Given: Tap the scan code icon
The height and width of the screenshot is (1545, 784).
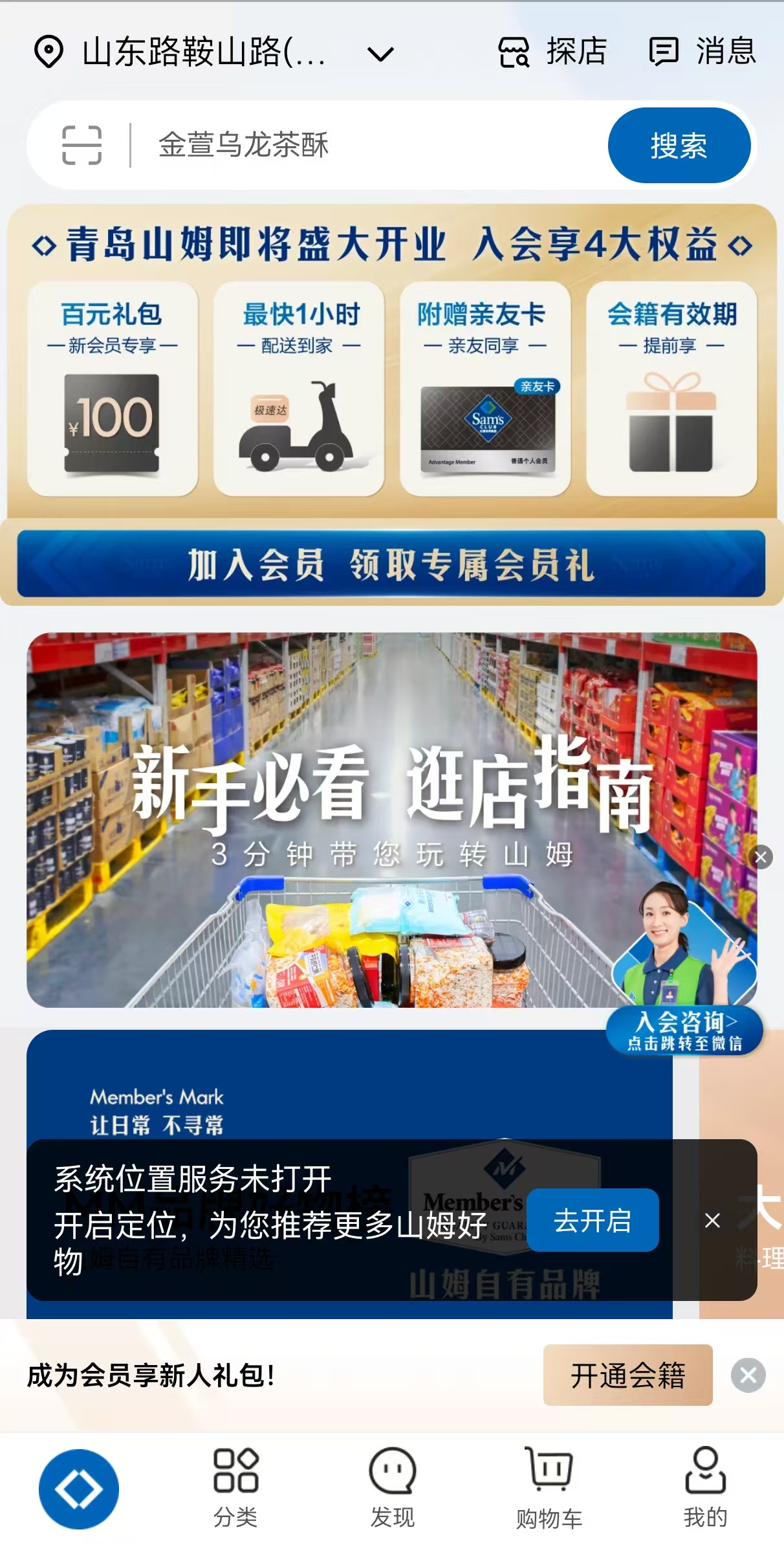Looking at the screenshot, I should pyautogui.click(x=82, y=145).
